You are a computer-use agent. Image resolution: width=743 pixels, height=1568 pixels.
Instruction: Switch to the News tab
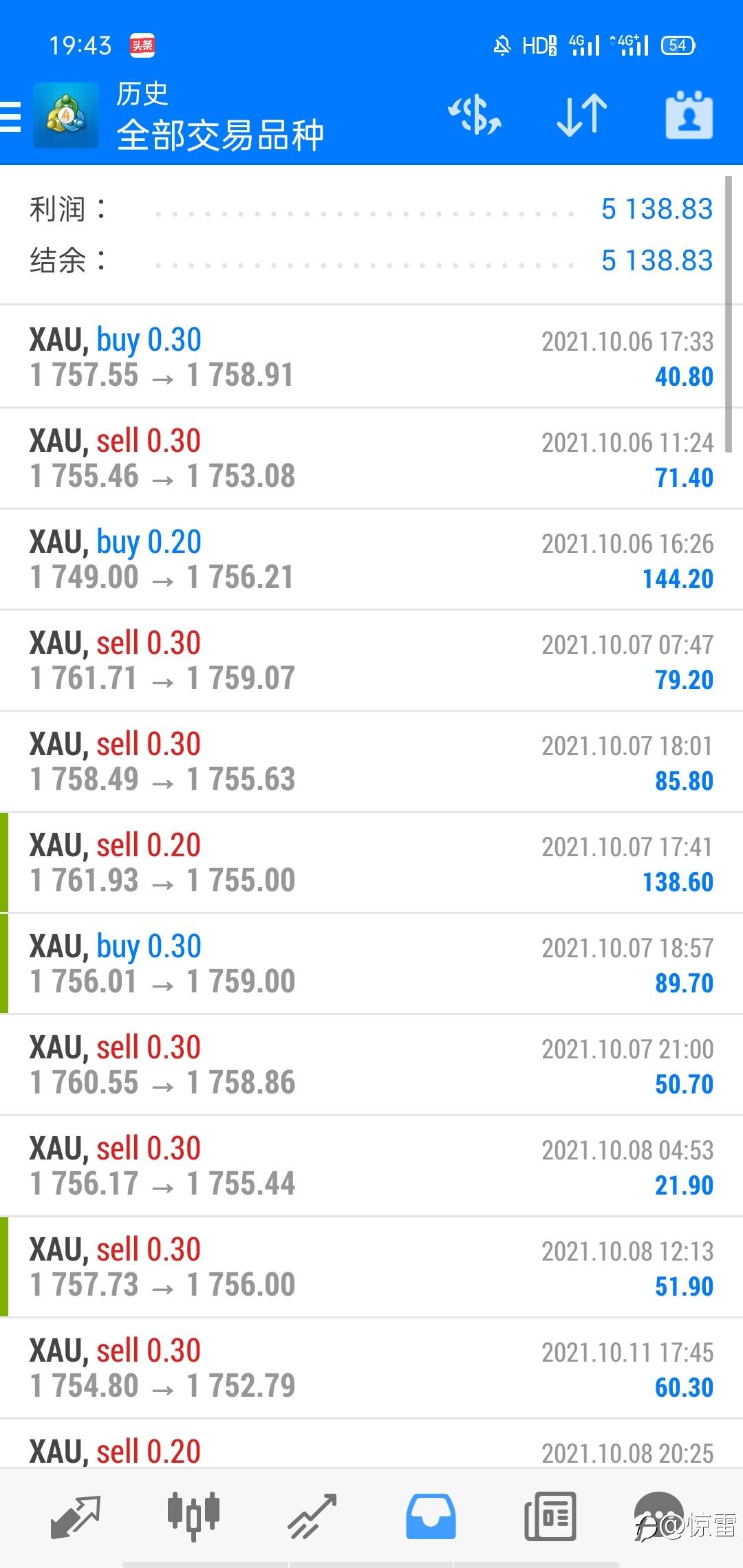click(x=550, y=1516)
